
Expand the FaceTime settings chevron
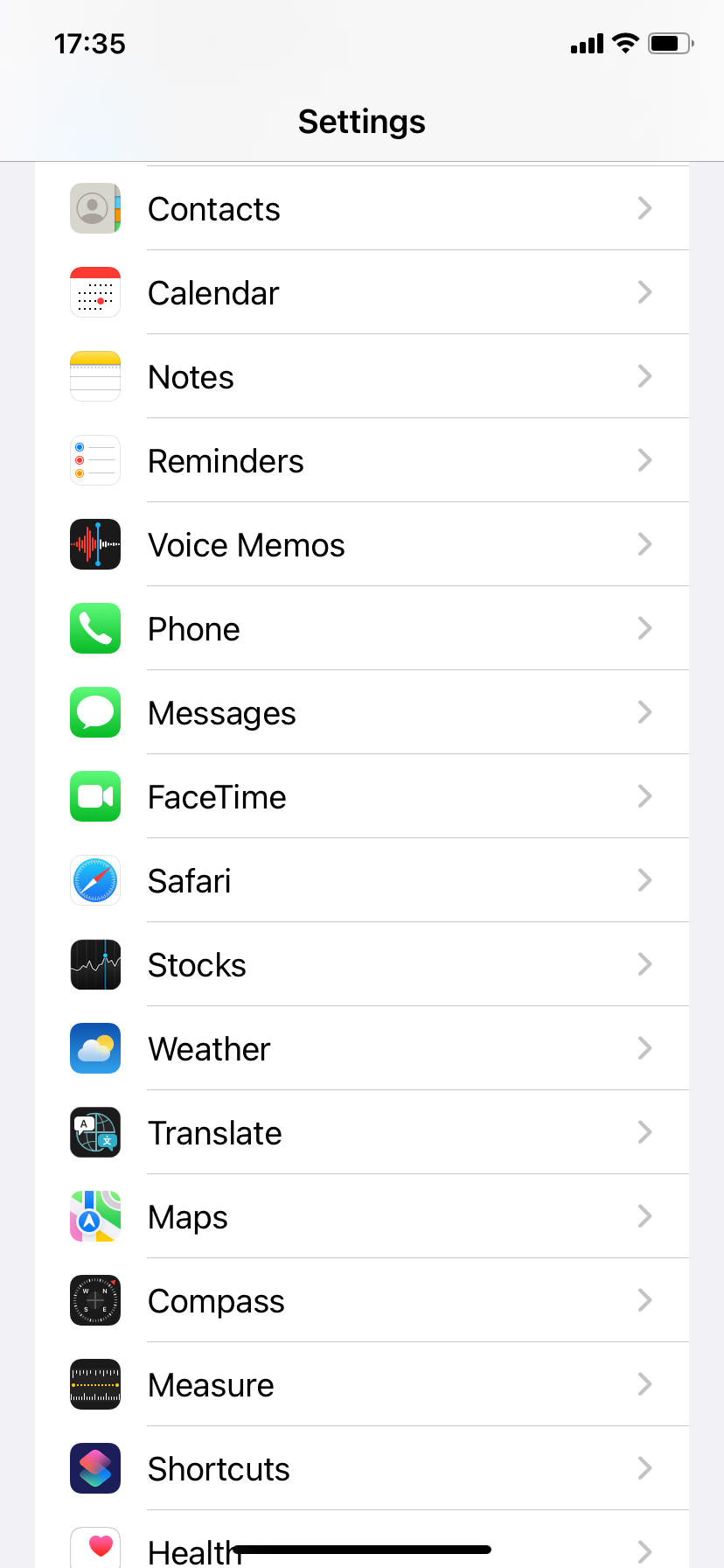coord(644,796)
